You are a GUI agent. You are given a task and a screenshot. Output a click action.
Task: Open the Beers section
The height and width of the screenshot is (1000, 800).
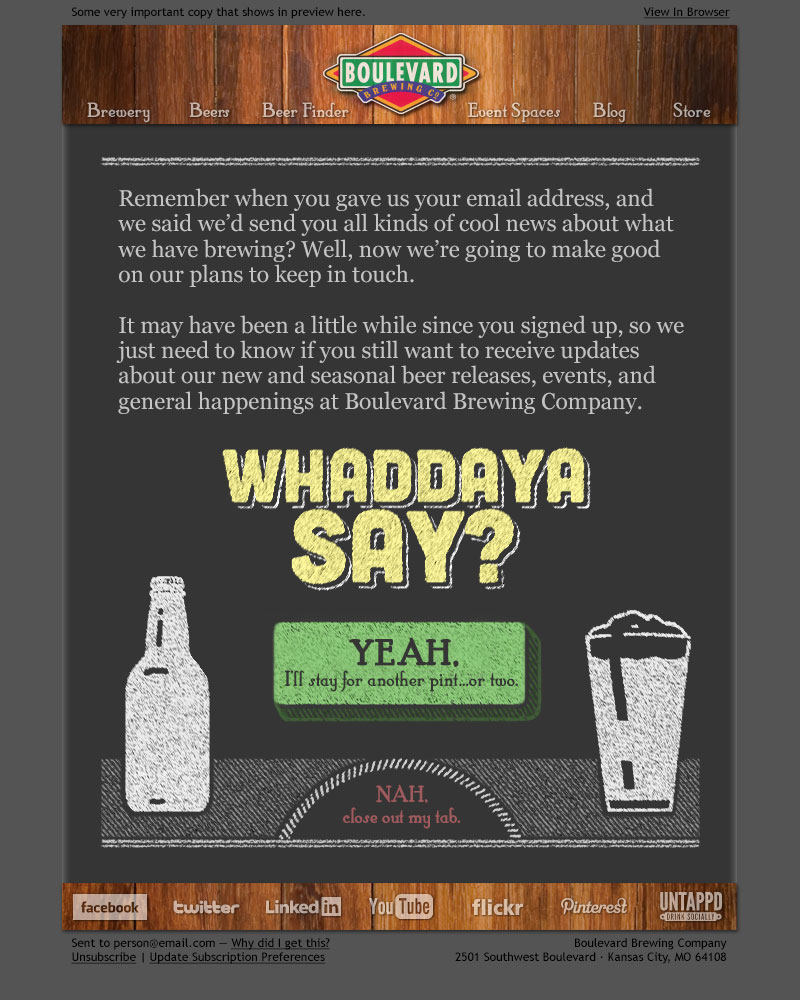tap(209, 111)
